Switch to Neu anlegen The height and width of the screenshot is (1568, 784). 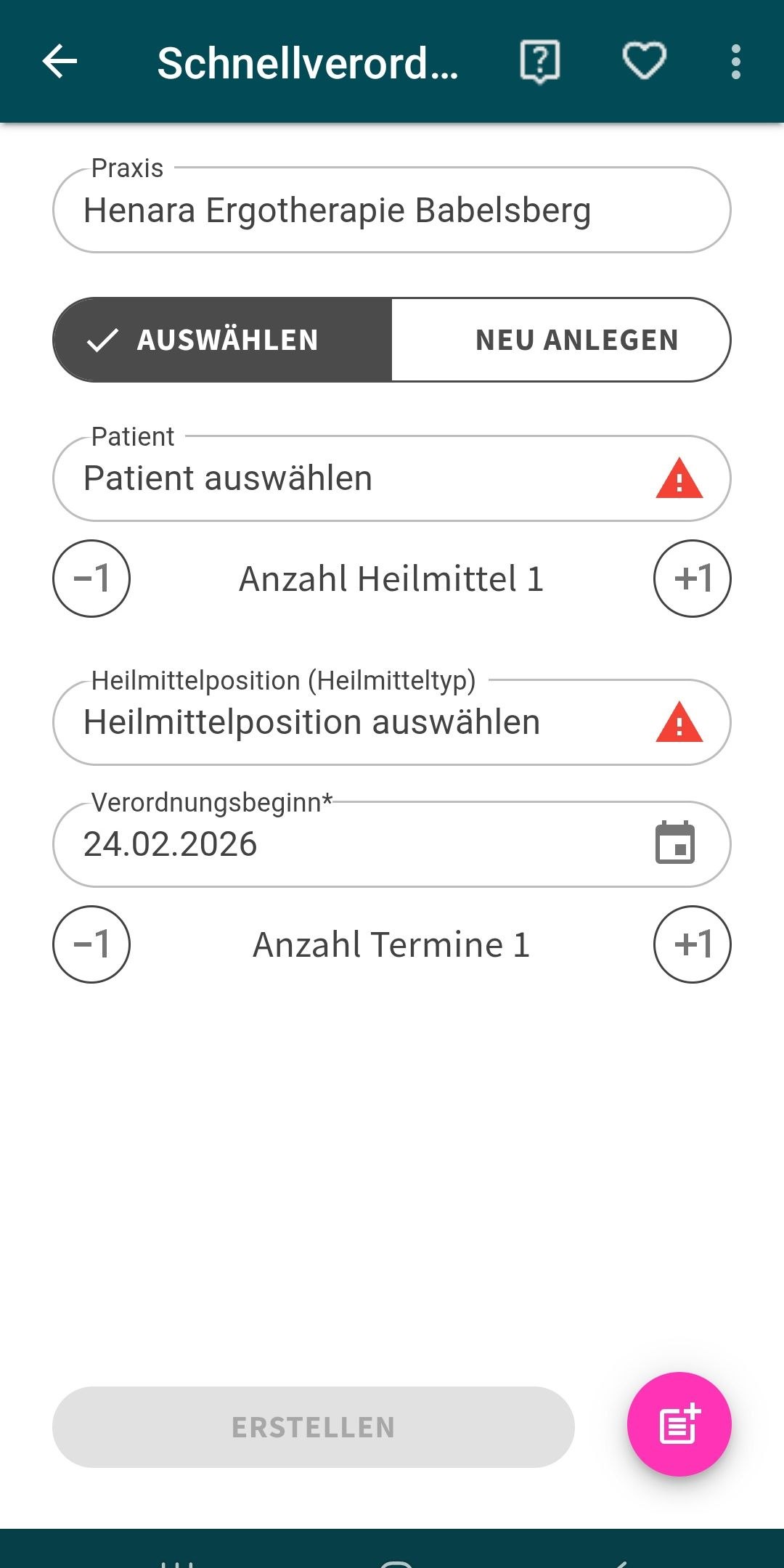(x=561, y=340)
